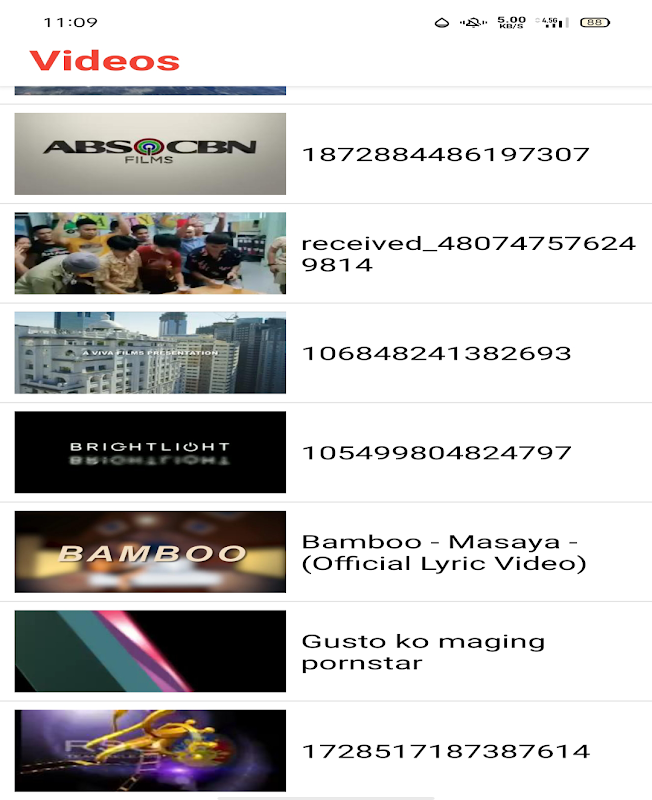Select video 105499804824797
Viewport: 652px width, 800px height.
click(325, 453)
